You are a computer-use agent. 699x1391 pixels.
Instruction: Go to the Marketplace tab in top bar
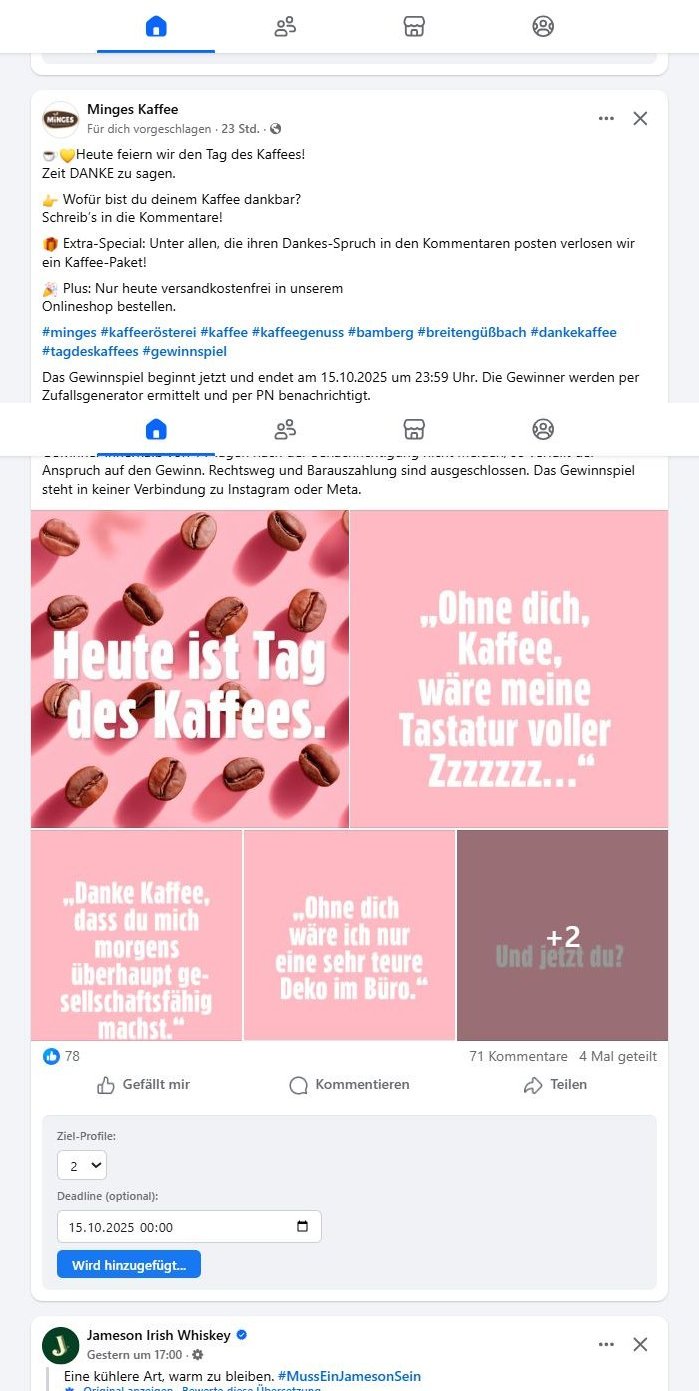click(414, 27)
